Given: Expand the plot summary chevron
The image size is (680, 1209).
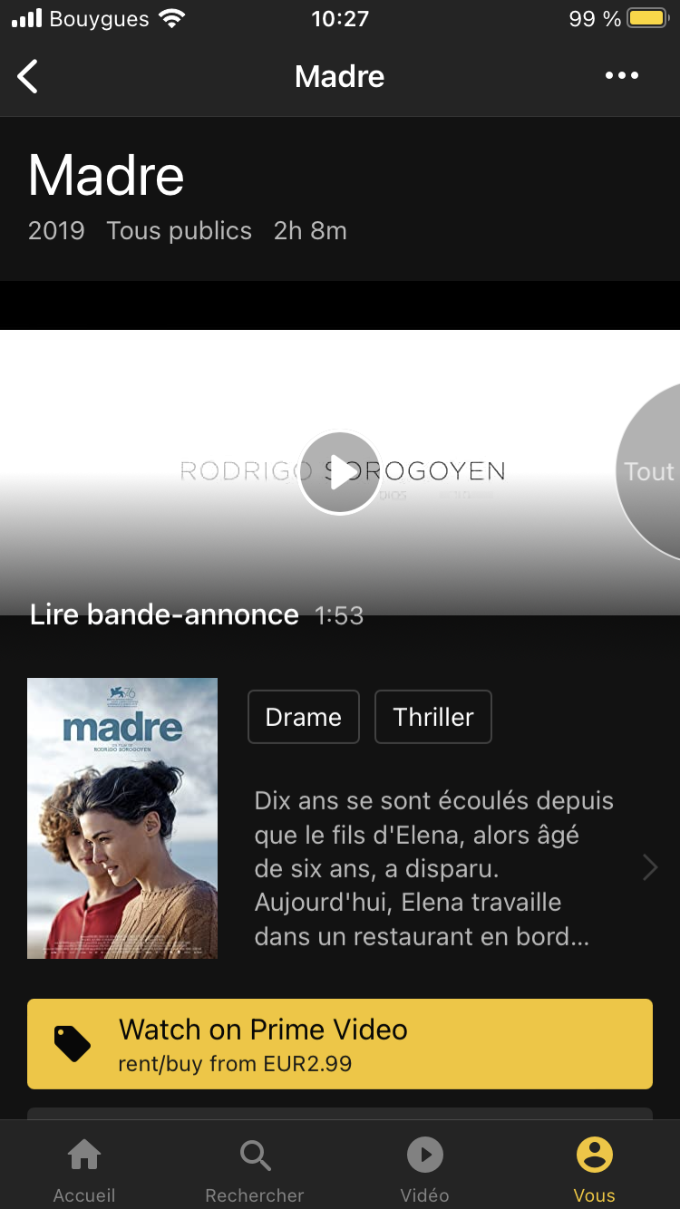Looking at the screenshot, I should [x=650, y=867].
